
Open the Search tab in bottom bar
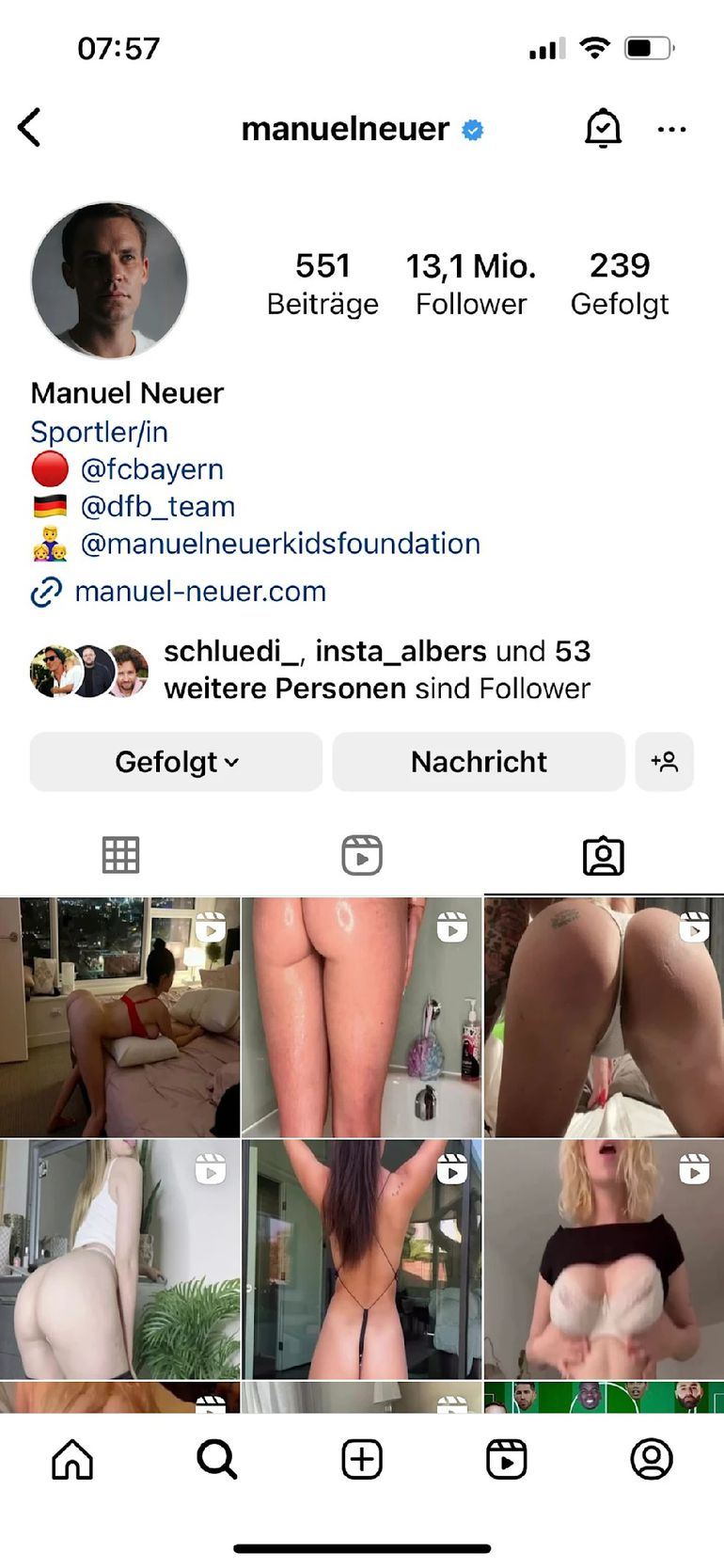click(x=217, y=1460)
